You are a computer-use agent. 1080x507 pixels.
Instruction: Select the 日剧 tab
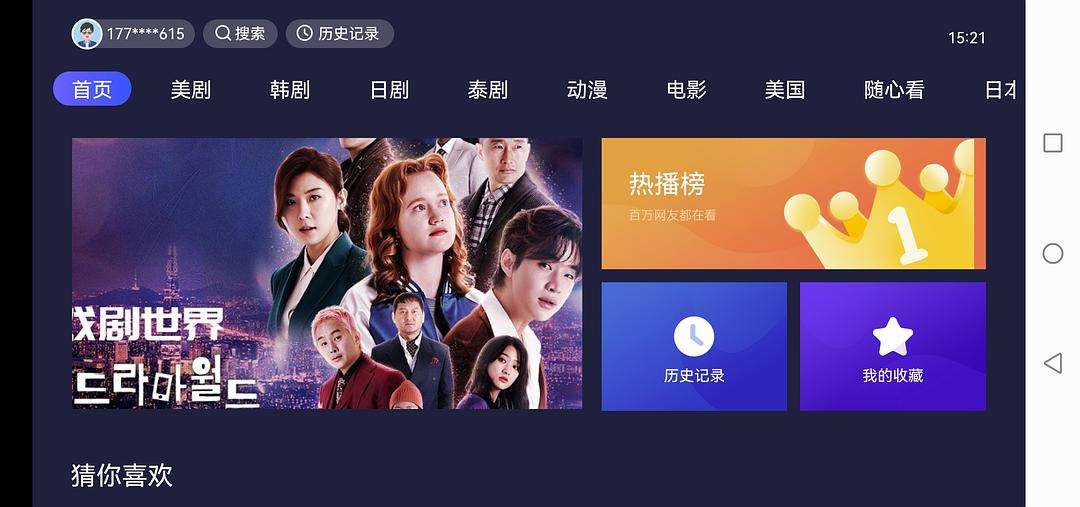click(x=389, y=90)
